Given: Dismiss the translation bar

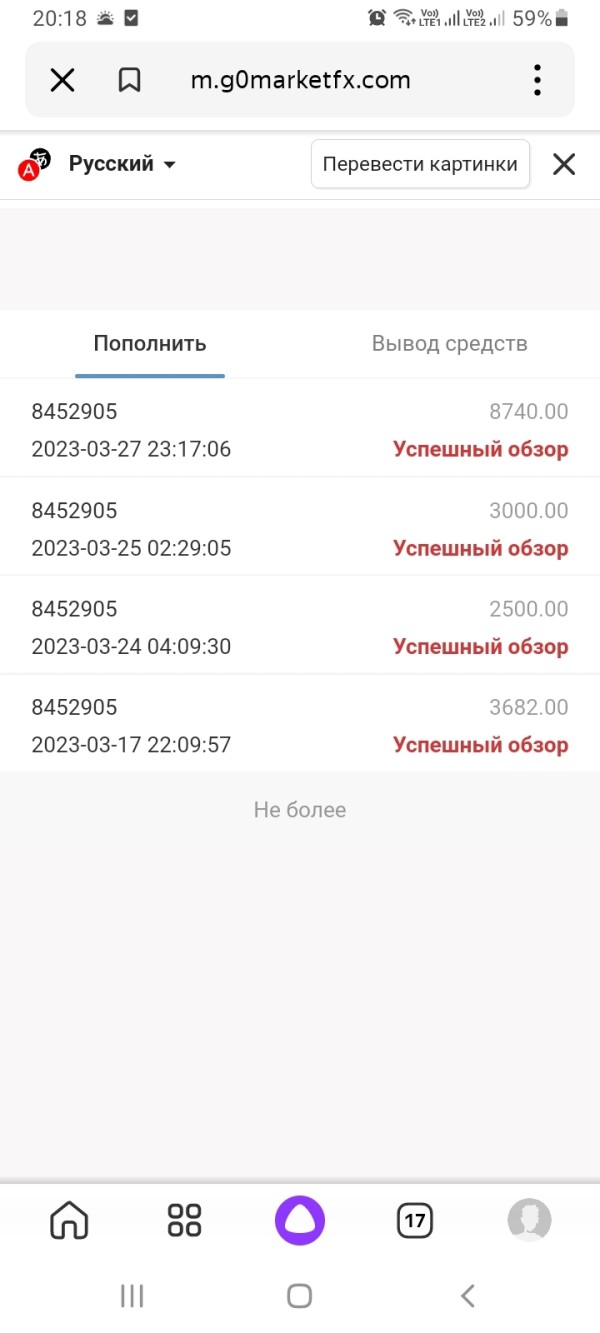Looking at the screenshot, I should tap(564, 164).
